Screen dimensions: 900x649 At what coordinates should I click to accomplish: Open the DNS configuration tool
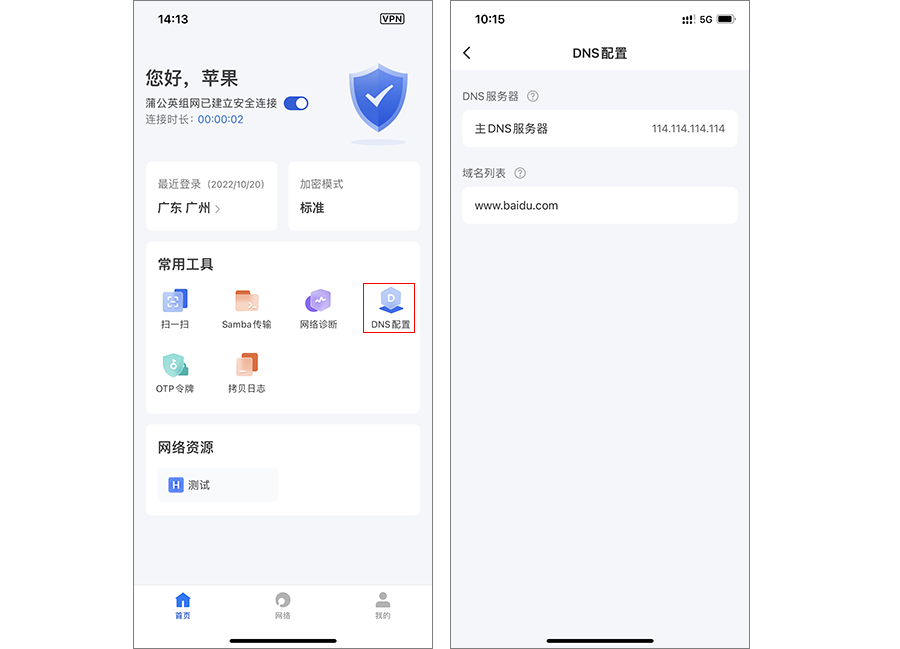390,308
